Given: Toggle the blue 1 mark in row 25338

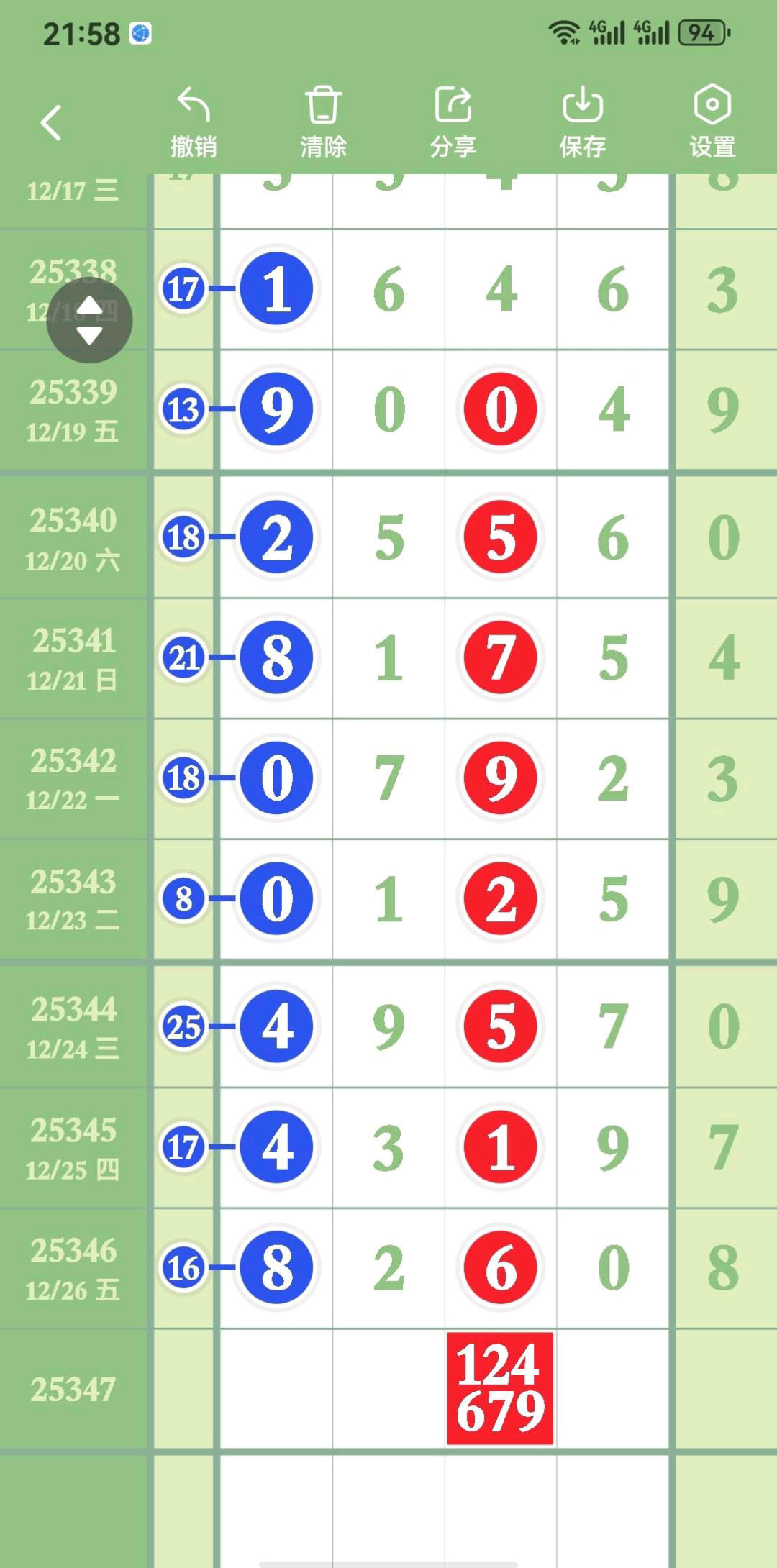Looking at the screenshot, I should pyautogui.click(x=277, y=289).
